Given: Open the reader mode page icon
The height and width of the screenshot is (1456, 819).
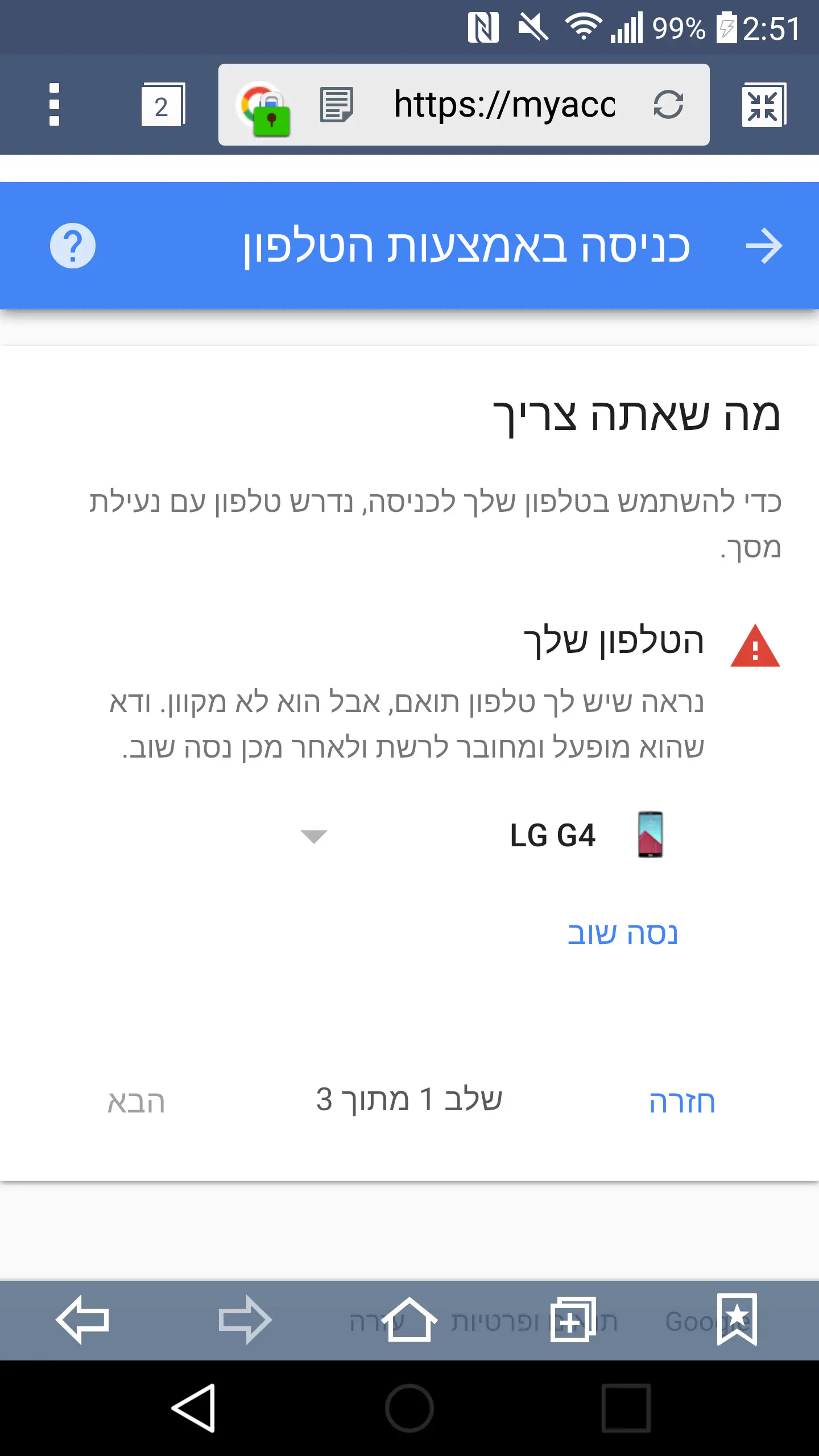Looking at the screenshot, I should point(337,105).
